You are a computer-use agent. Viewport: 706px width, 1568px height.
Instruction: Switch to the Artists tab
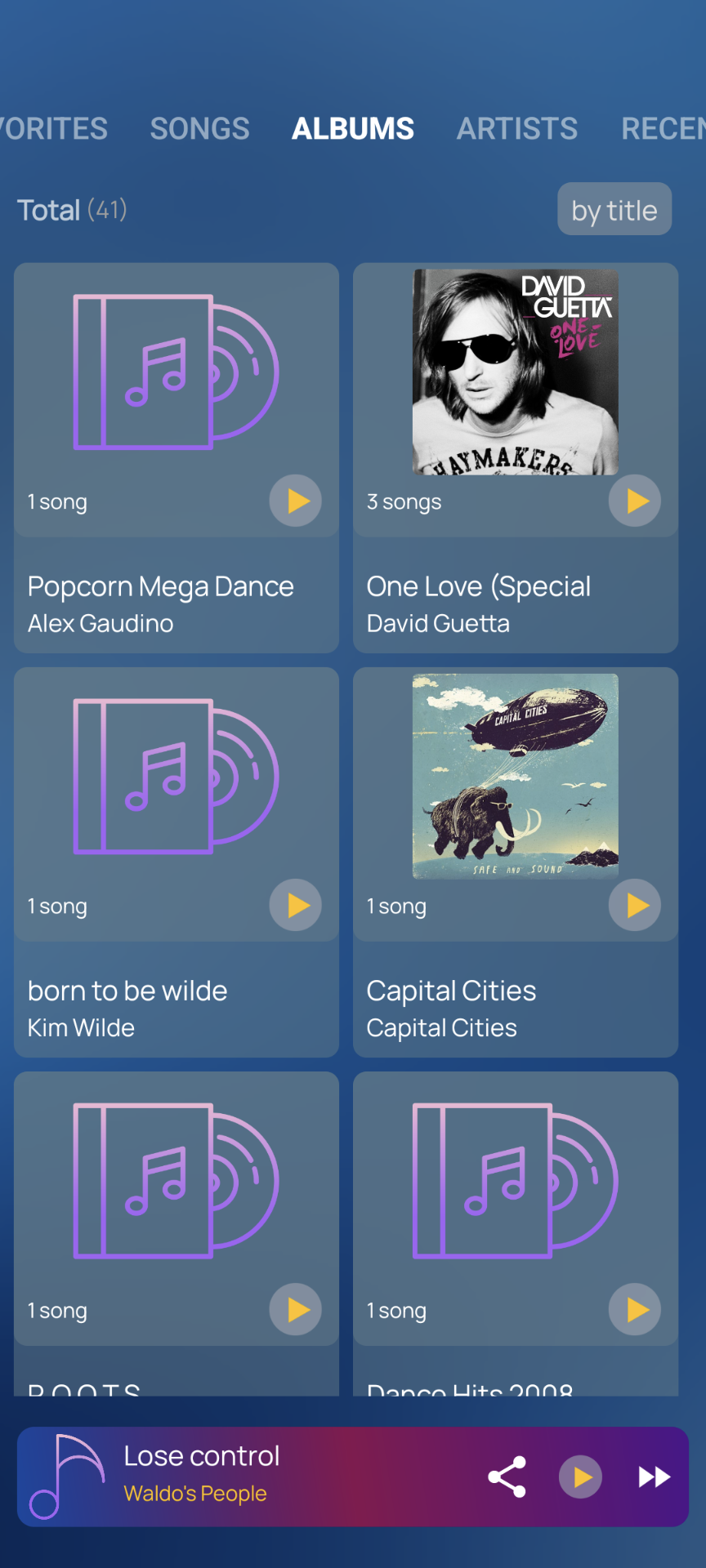(x=516, y=129)
